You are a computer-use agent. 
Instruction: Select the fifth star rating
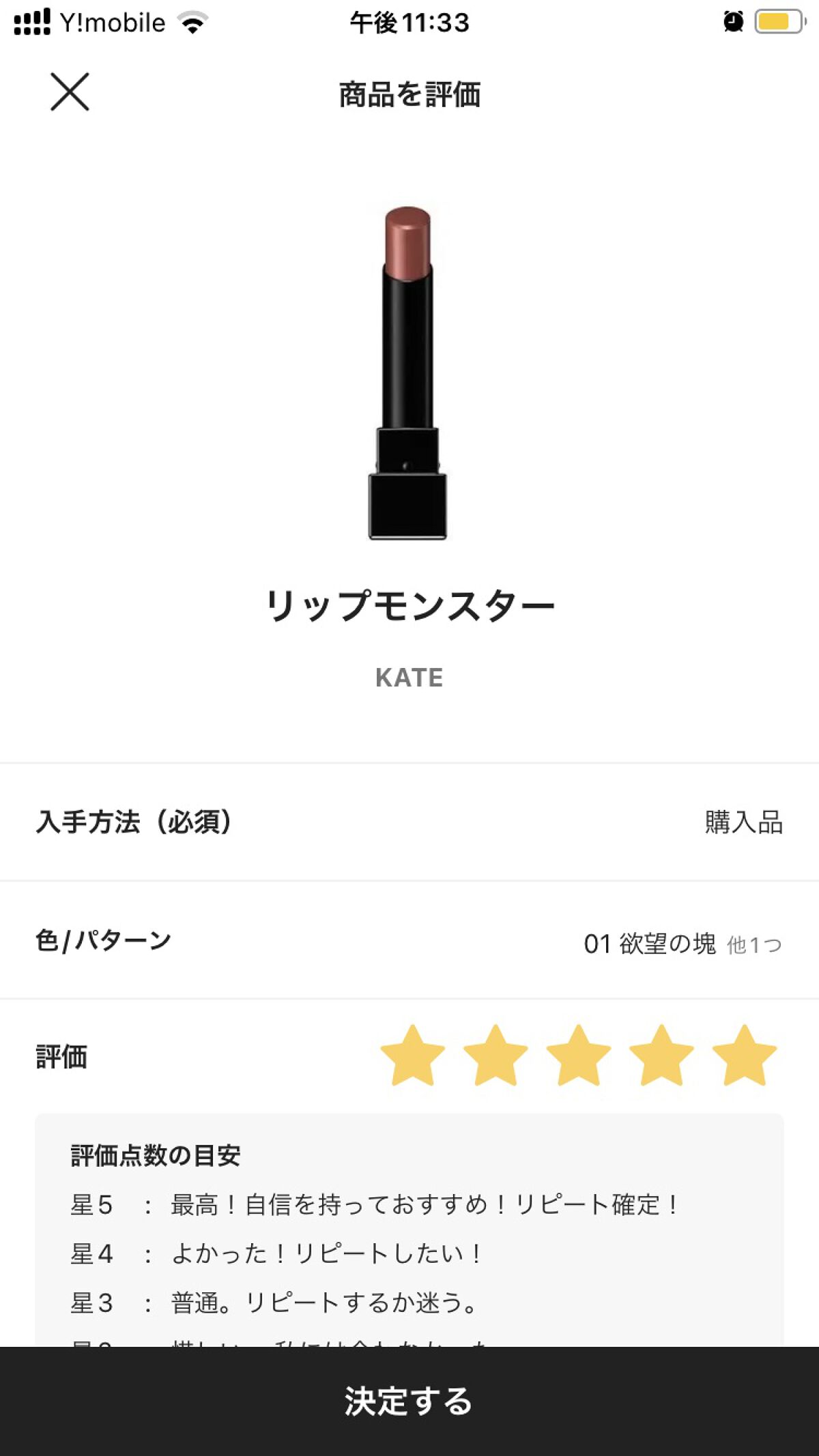744,1056
